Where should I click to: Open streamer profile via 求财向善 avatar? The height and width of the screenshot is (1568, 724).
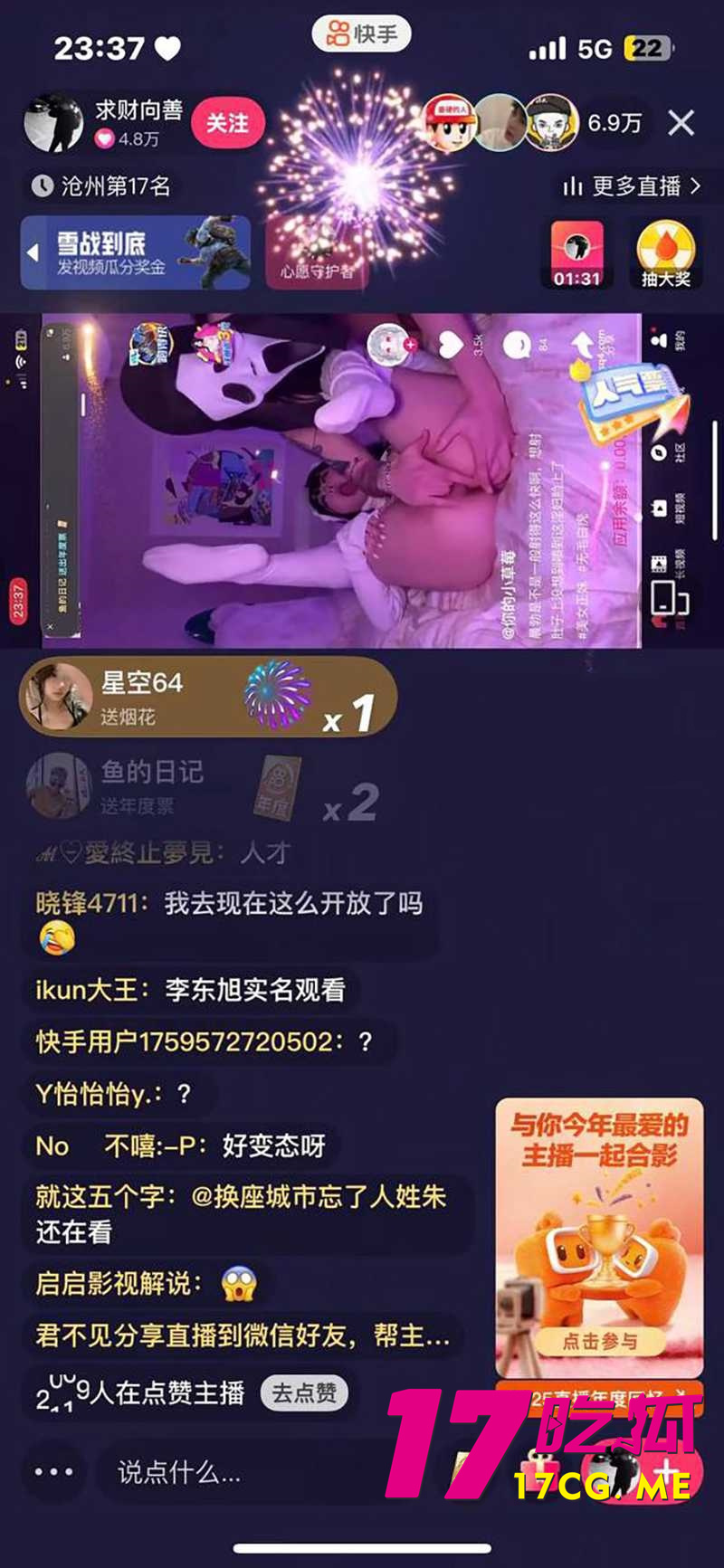pyautogui.click(x=54, y=124)
